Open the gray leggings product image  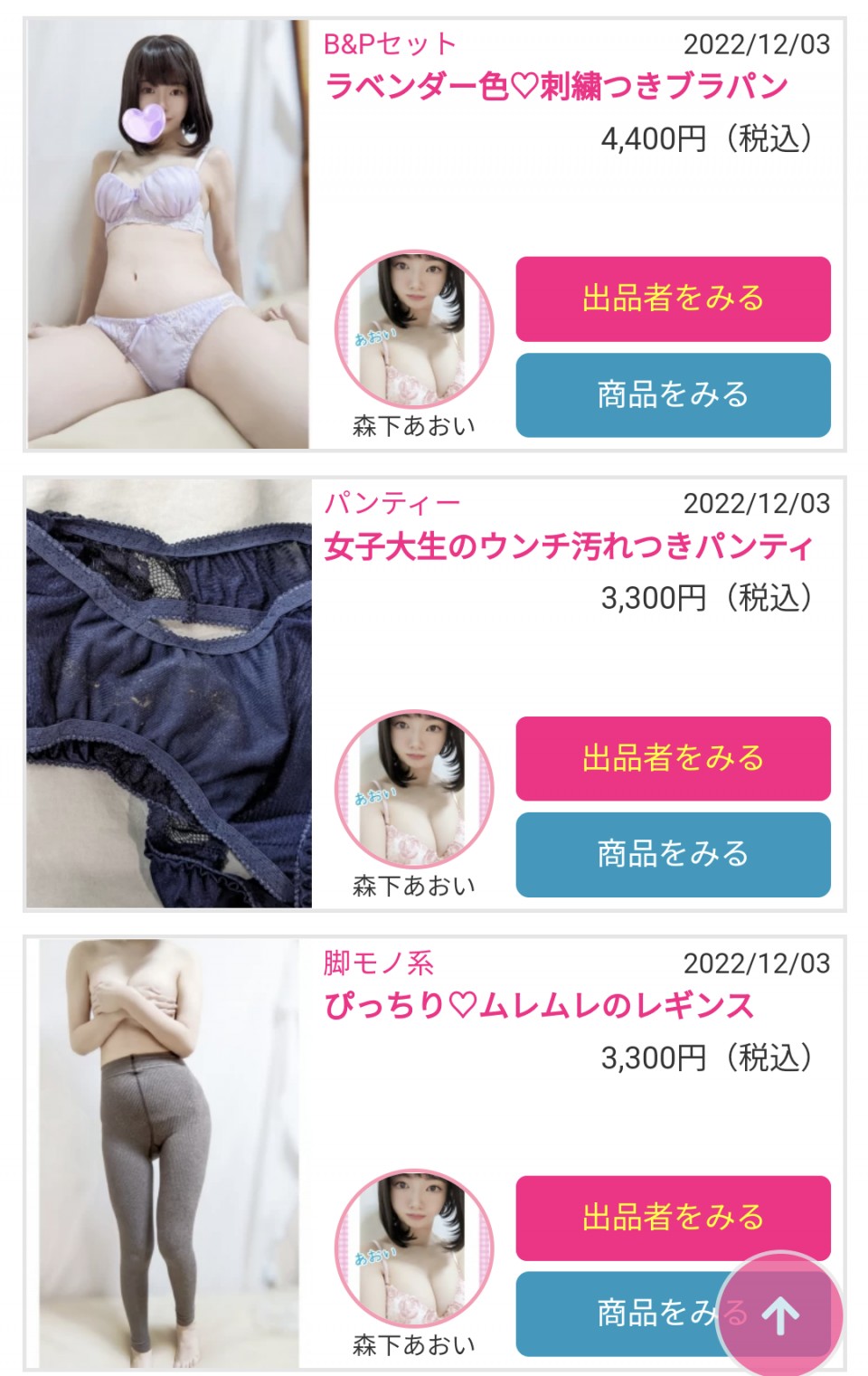pyautogui.click(x=168, y=1153)
